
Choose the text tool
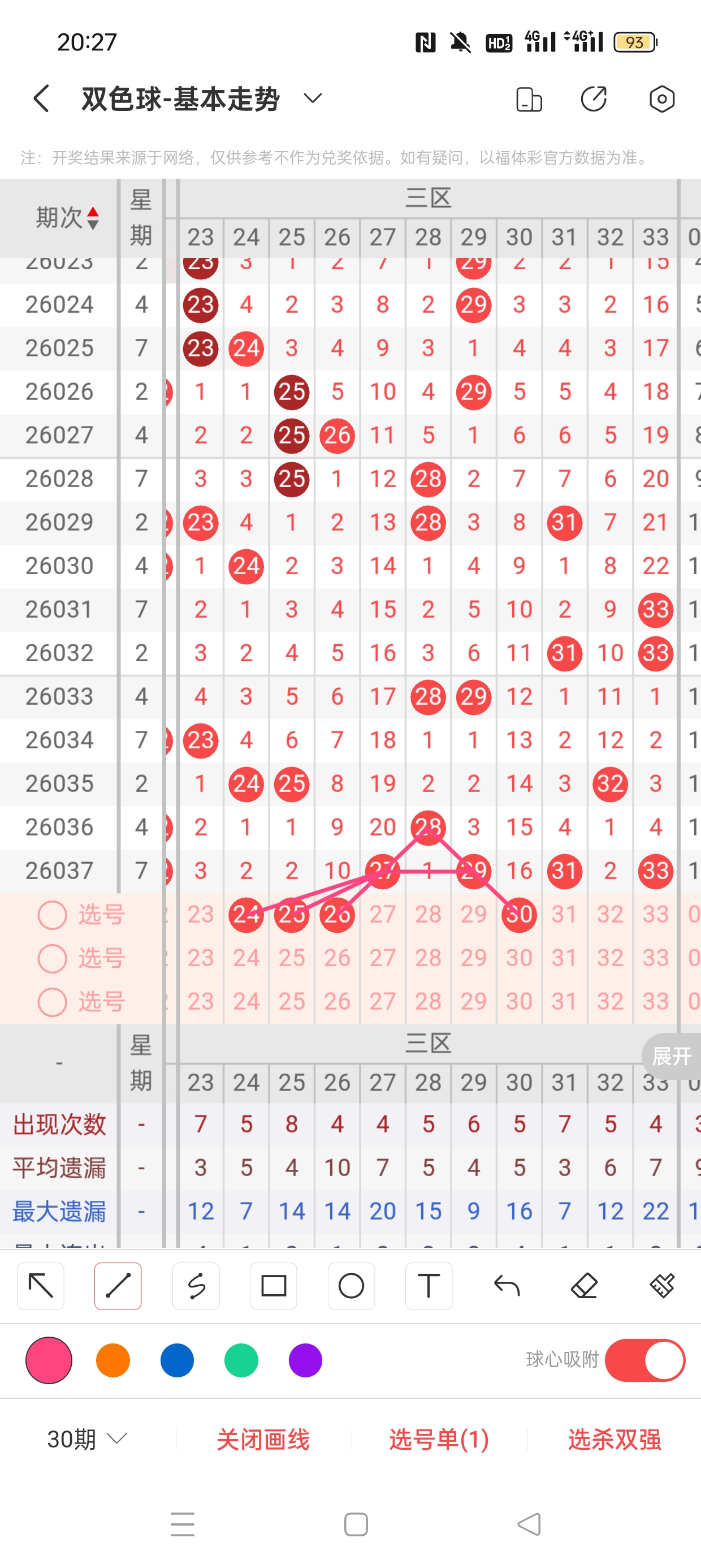(429, 1286)
